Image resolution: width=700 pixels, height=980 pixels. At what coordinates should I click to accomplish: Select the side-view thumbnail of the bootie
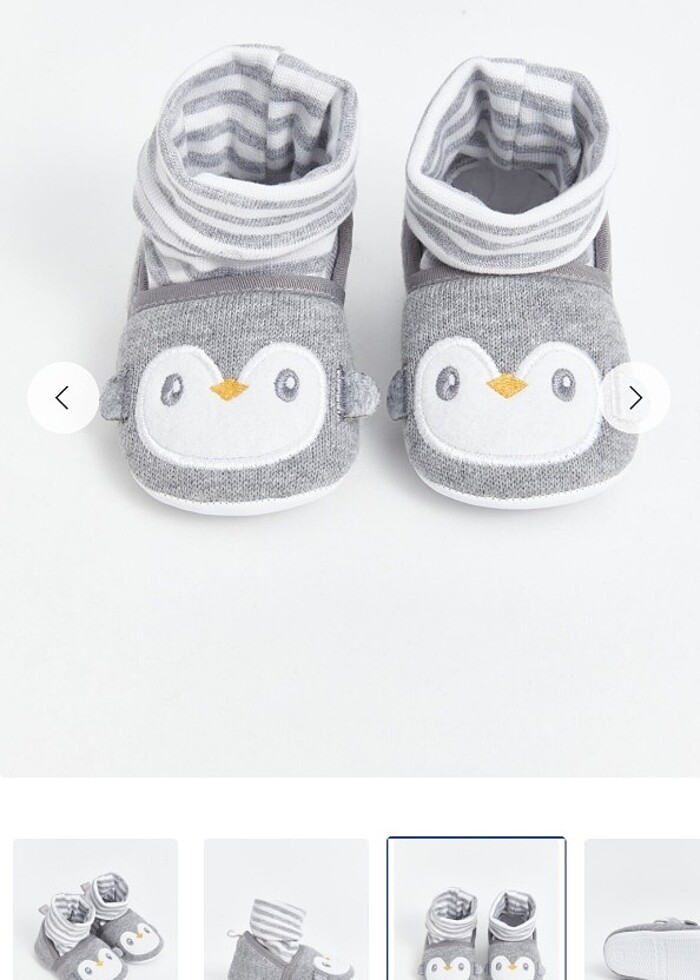click(286, 910)
